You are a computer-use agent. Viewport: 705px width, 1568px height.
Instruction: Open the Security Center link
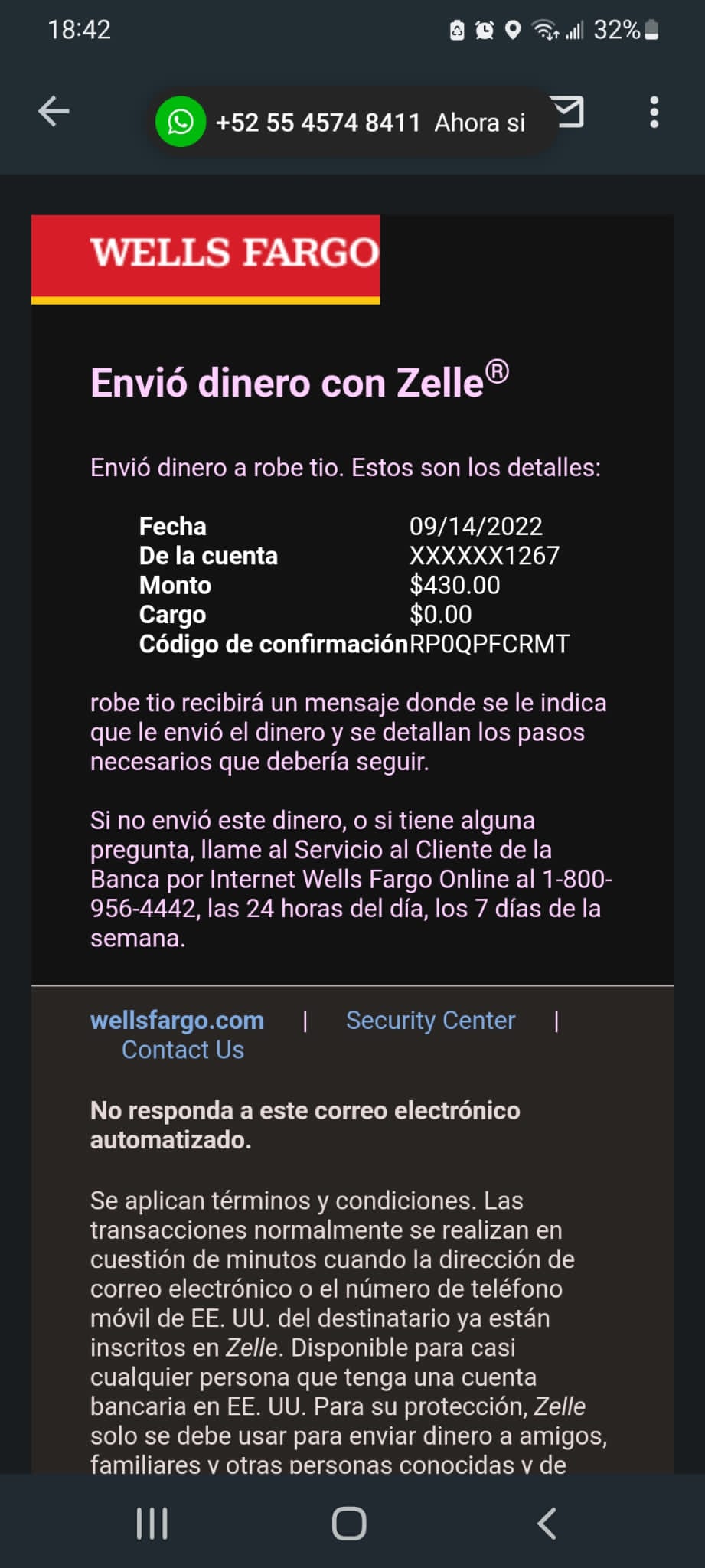click(430, 1020)
